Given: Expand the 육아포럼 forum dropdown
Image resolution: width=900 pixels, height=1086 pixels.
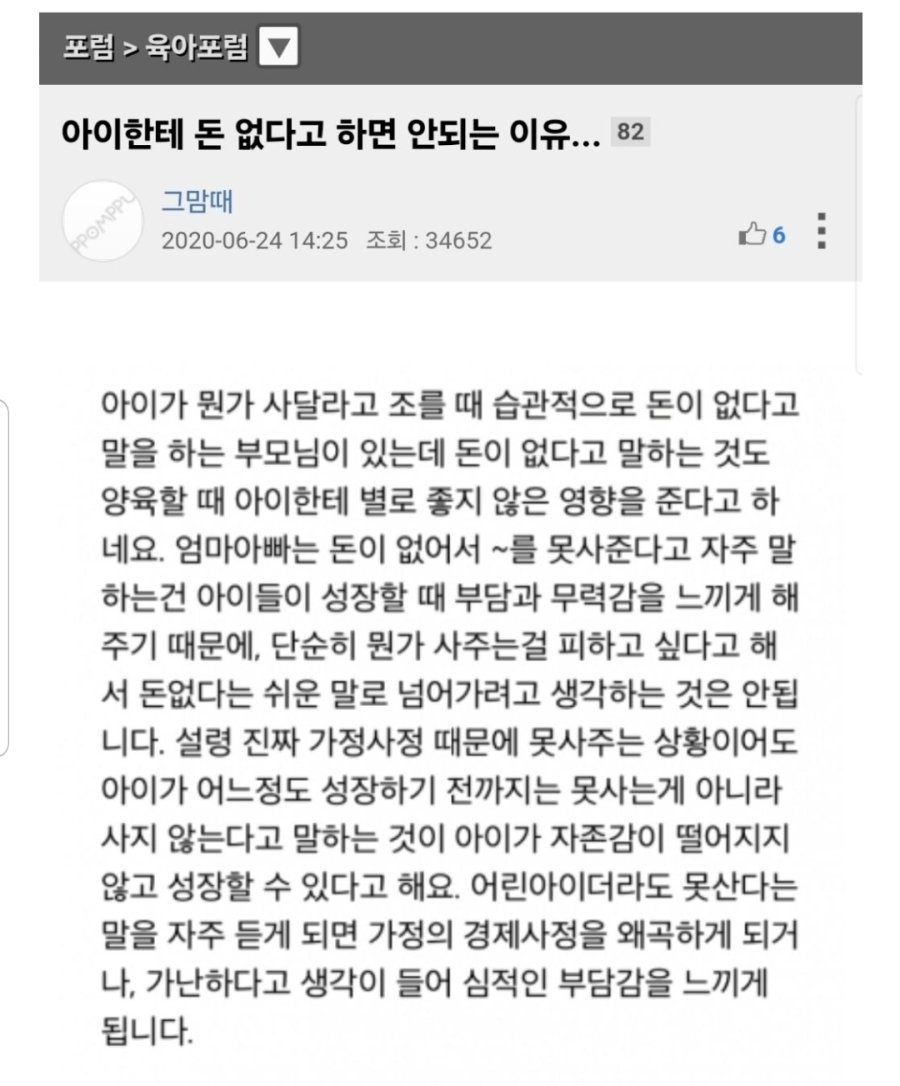Looking at the screenshot, I should pos(278,47).
